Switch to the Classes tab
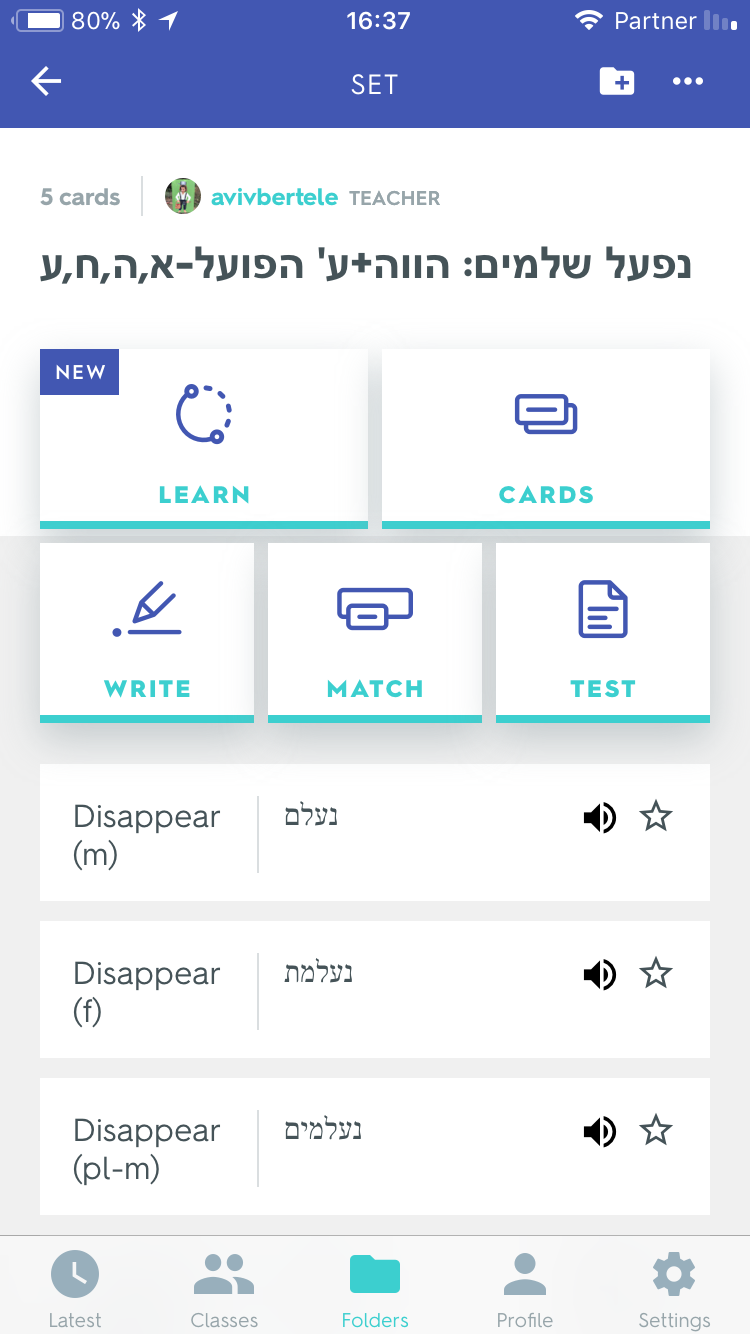 pos(224,1288)
